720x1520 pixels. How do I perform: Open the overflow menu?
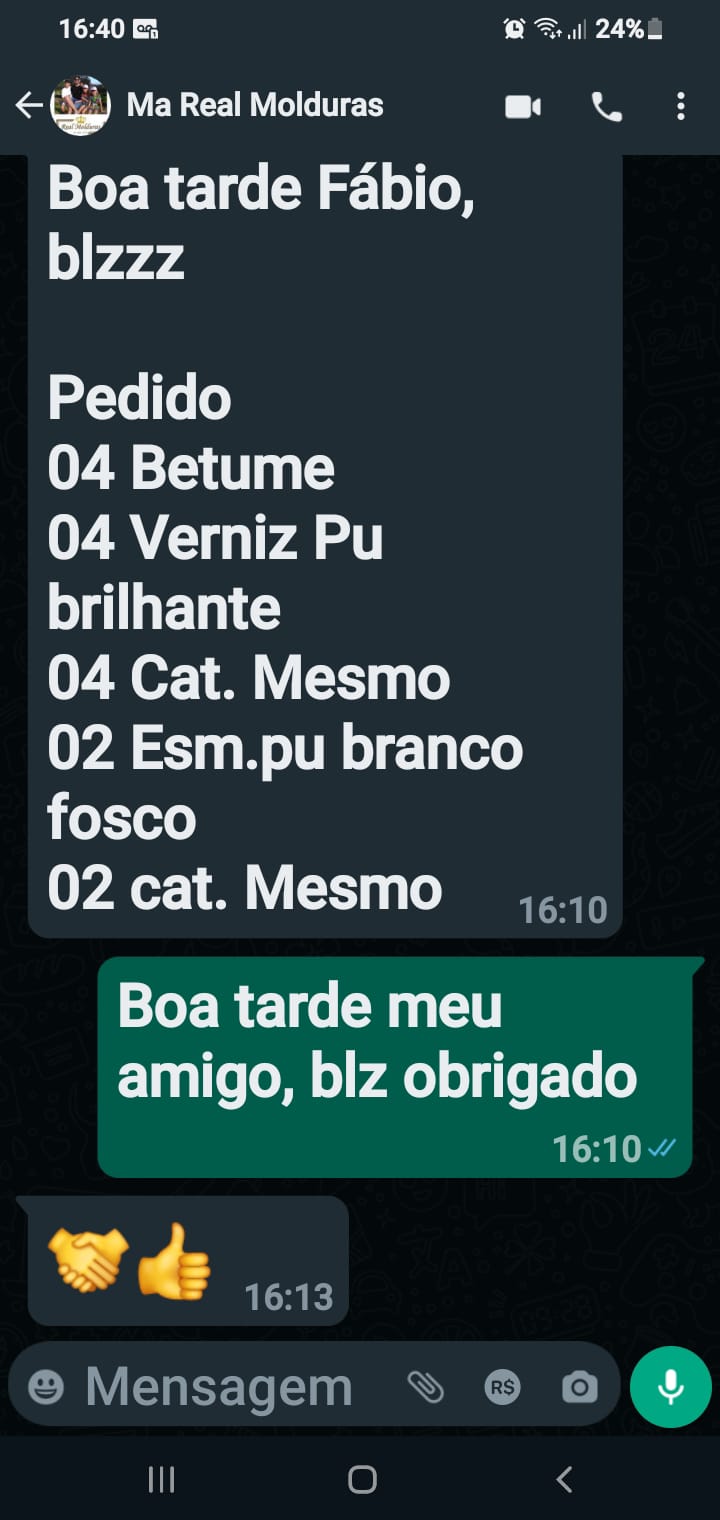681,106
